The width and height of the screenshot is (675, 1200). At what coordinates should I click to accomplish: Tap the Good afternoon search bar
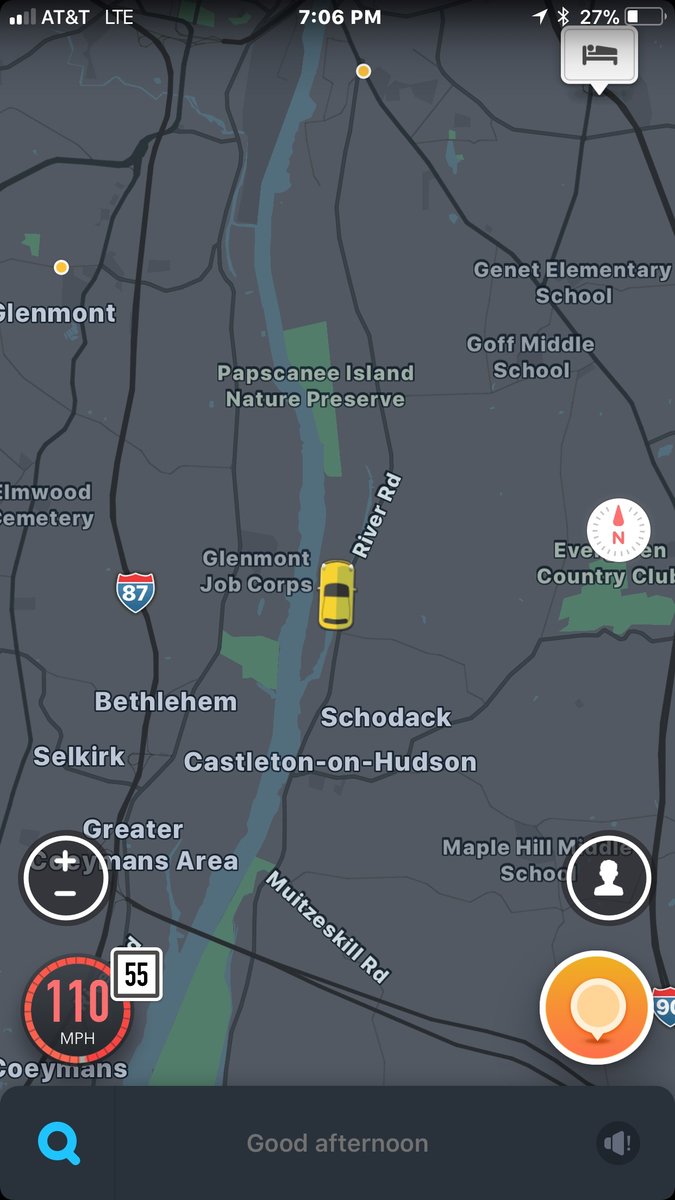(x=337, y=1143)
